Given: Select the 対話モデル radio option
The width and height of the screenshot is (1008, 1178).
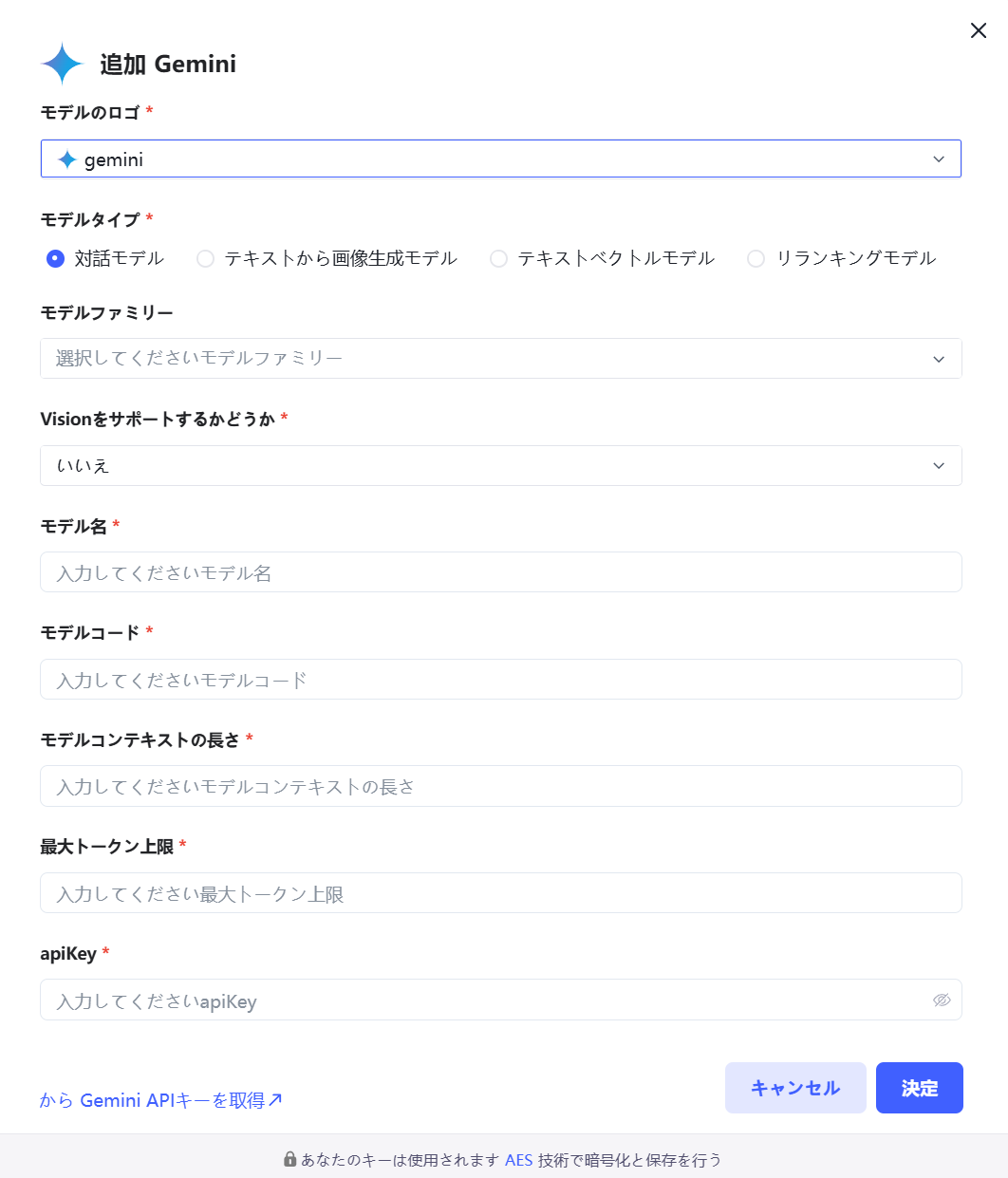Looking at the screenshot, I should pos(56,258).
